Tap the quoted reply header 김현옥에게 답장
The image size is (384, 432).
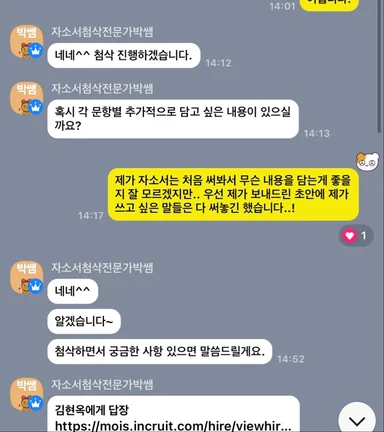92,410
